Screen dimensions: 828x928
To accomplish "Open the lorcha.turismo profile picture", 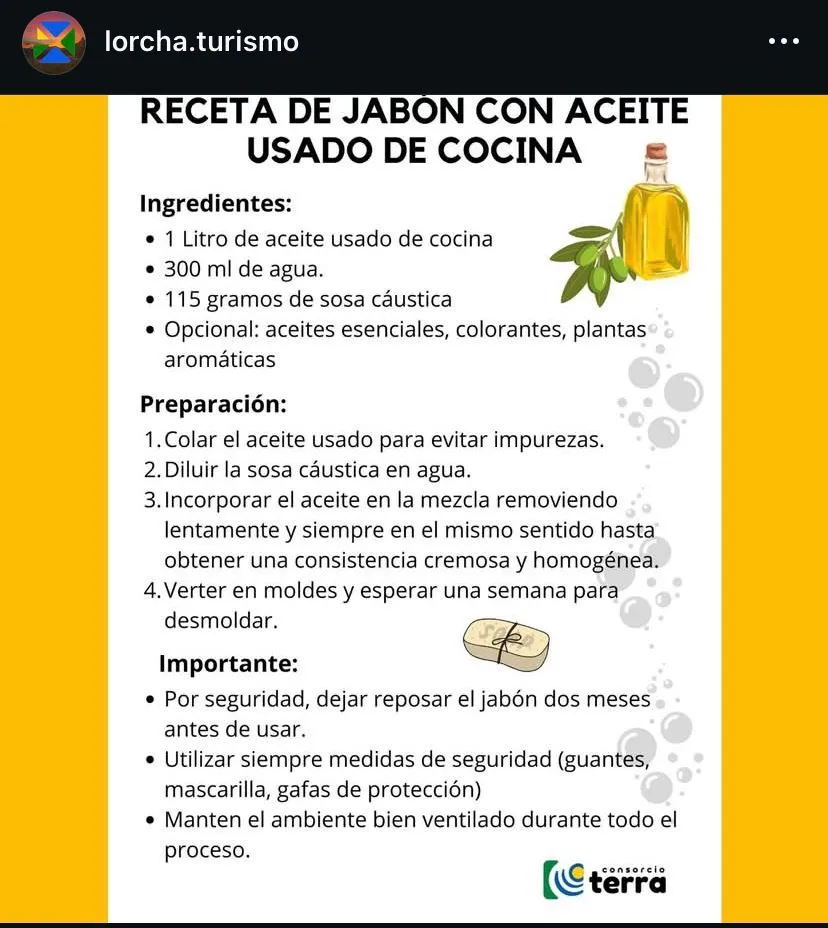I will [53, 43].
